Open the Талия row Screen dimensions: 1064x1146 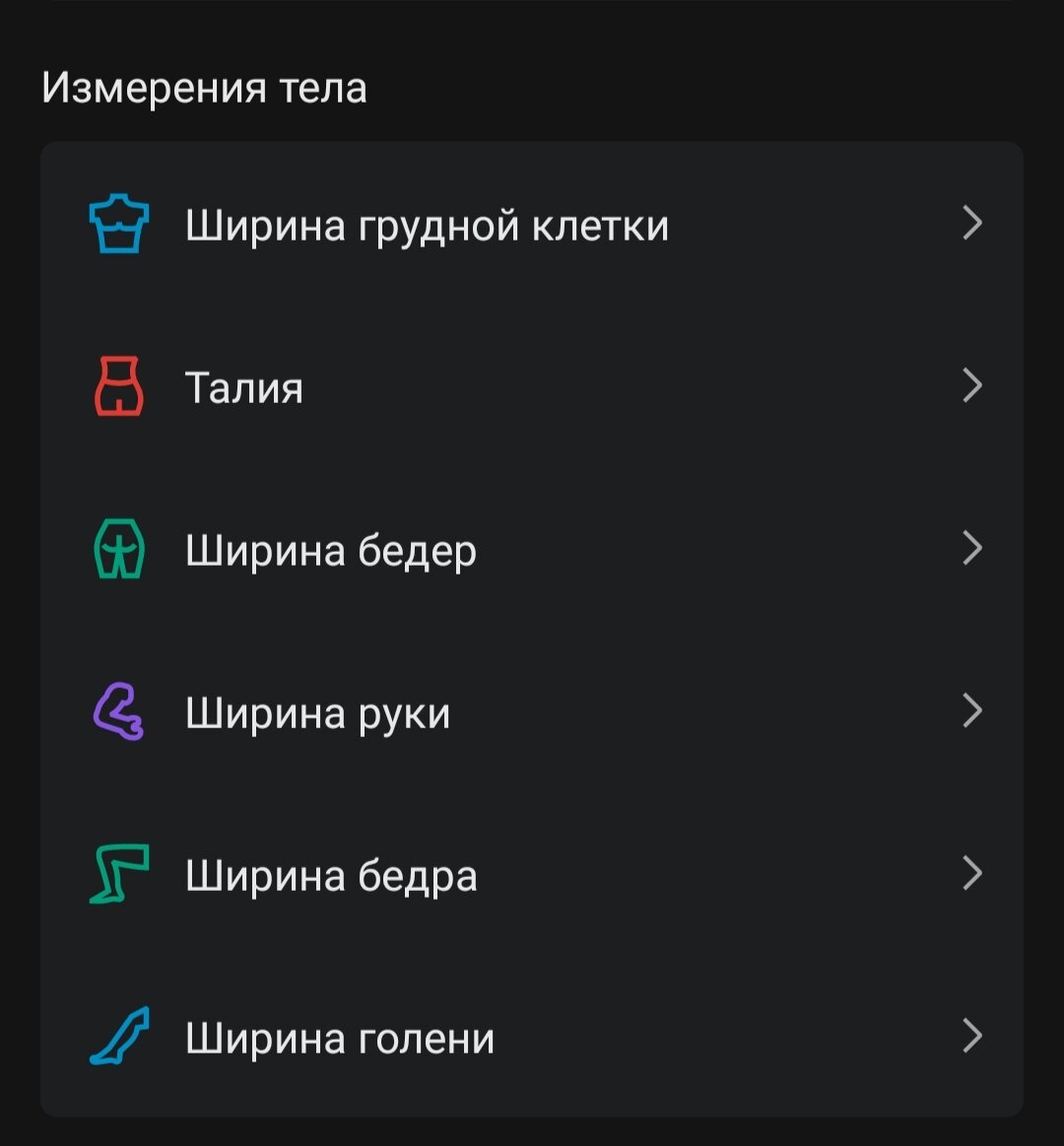pyautogui.click(x=532, y=386)
